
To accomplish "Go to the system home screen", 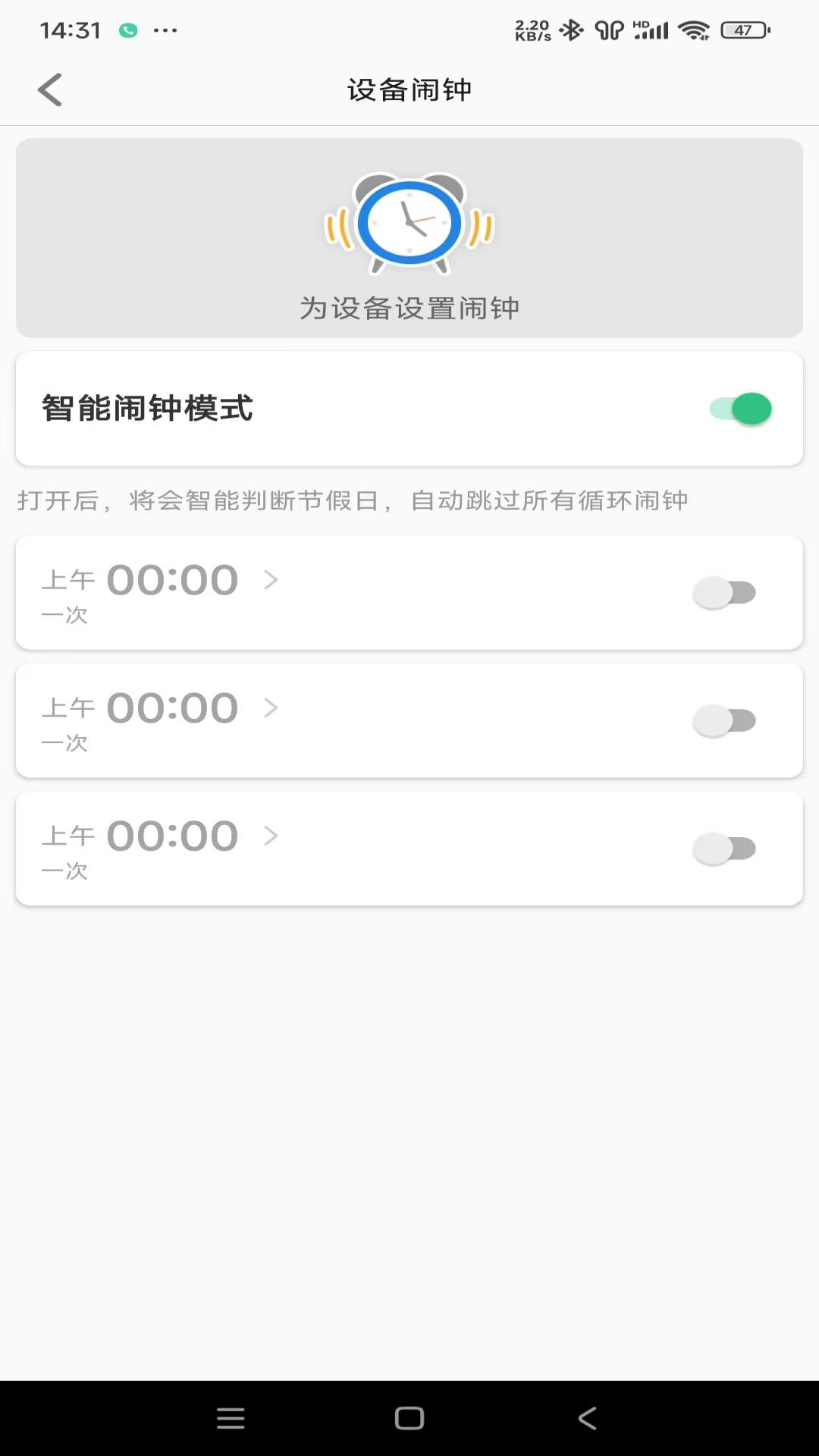I will (409, 1418).
